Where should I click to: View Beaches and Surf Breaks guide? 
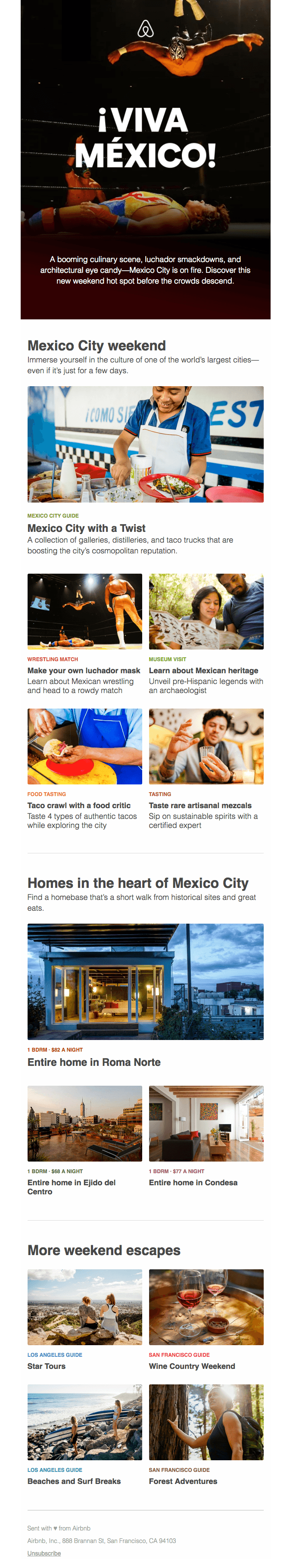pos(74,1481)
